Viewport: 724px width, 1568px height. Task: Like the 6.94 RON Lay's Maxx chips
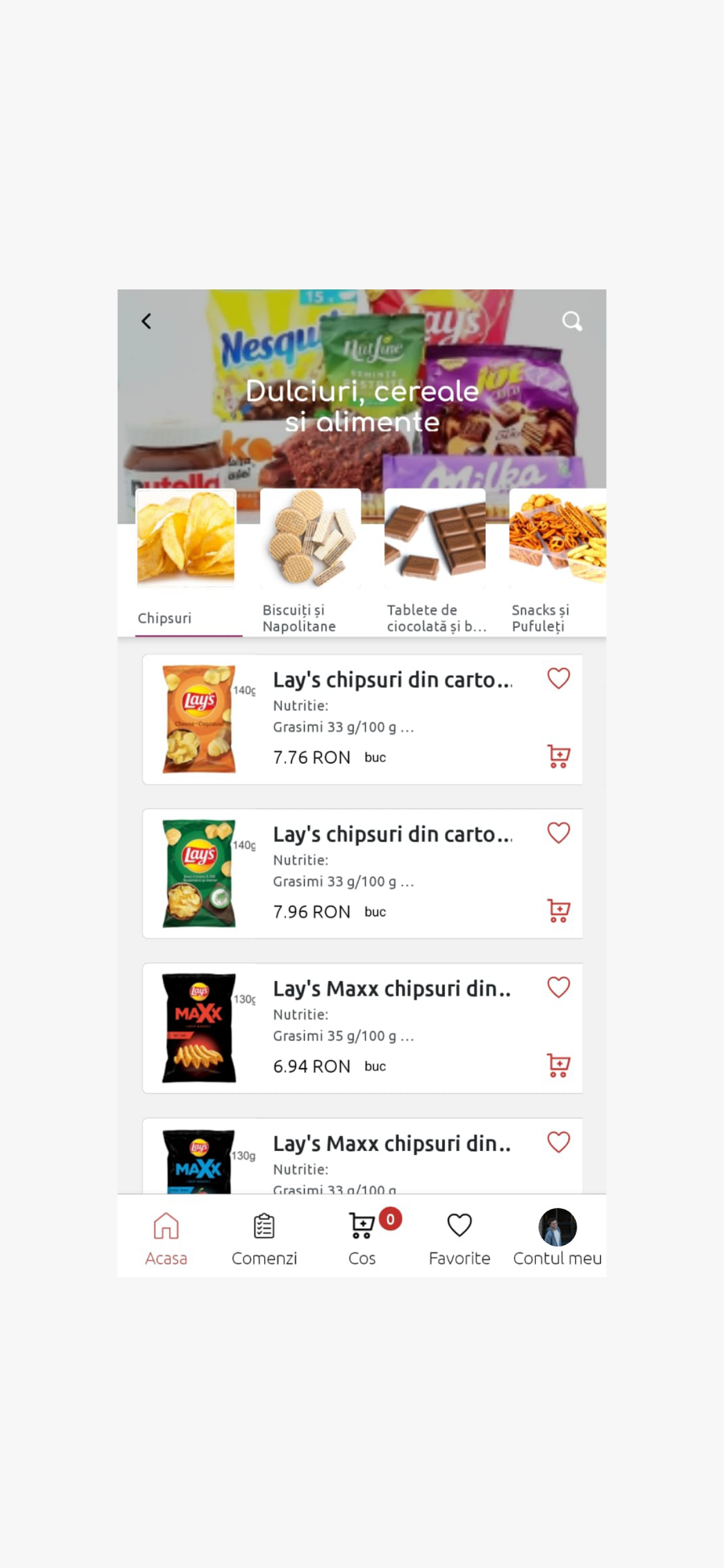559,987
